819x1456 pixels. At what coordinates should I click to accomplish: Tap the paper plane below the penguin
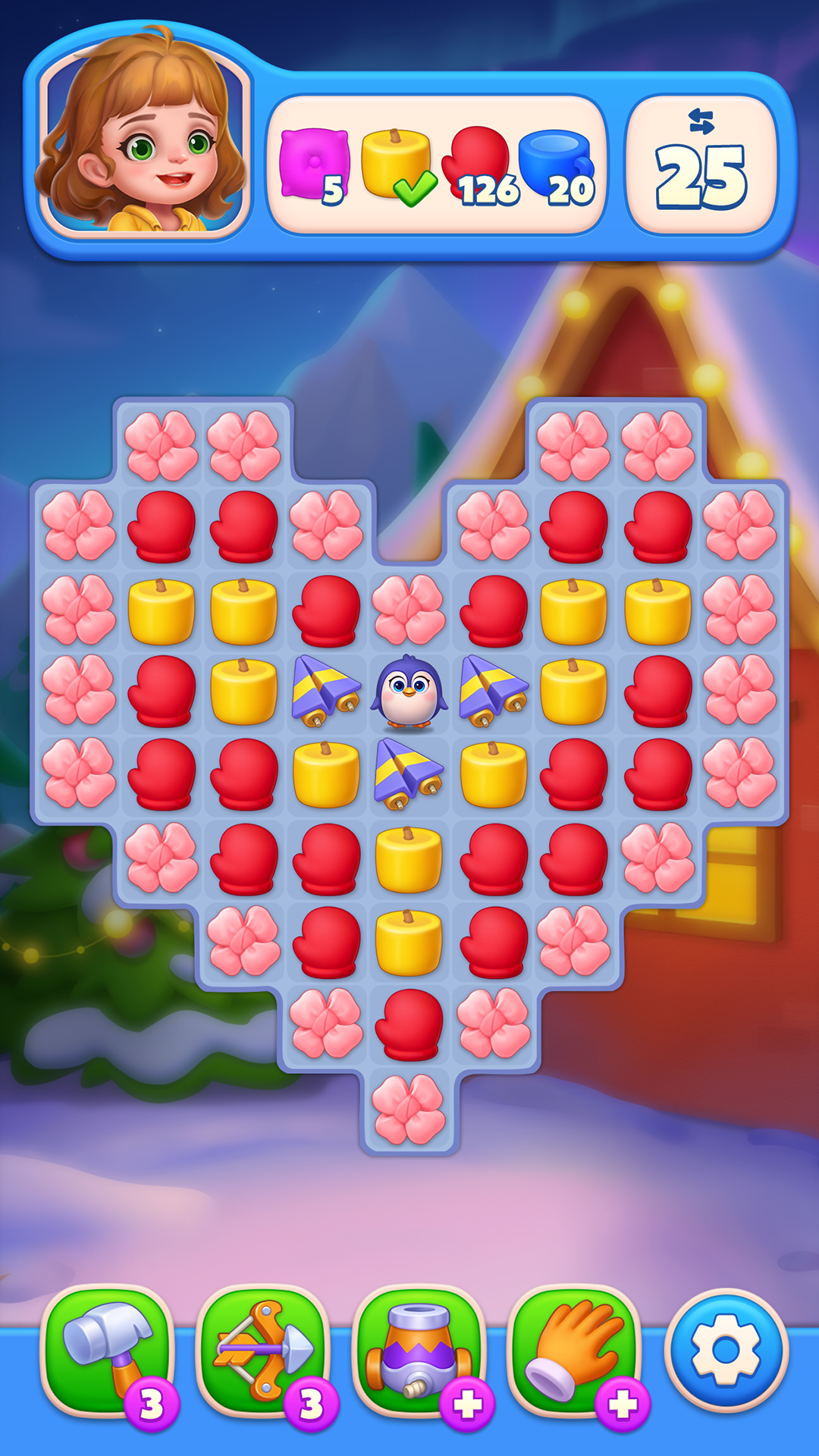click(408, 773)
